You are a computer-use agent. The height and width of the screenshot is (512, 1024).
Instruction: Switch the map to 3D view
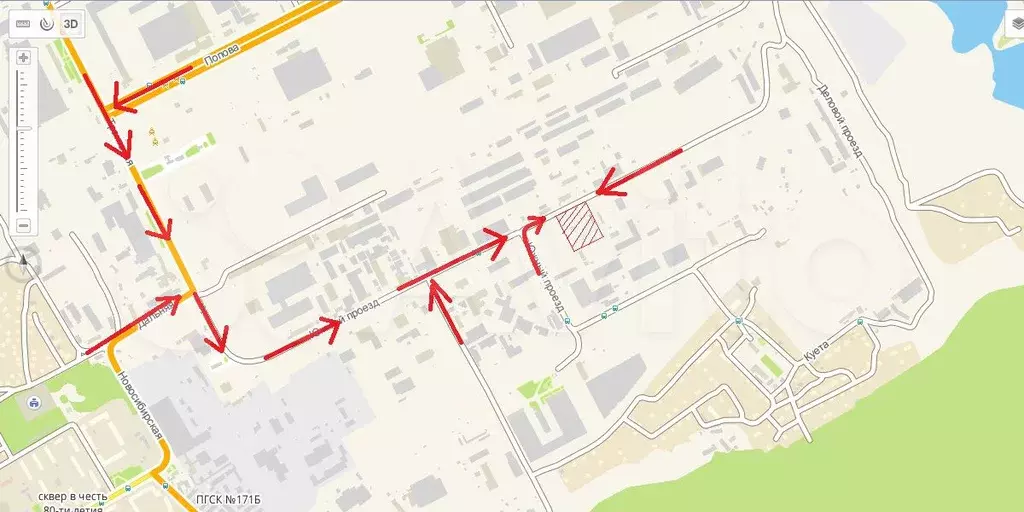(71, 23)
